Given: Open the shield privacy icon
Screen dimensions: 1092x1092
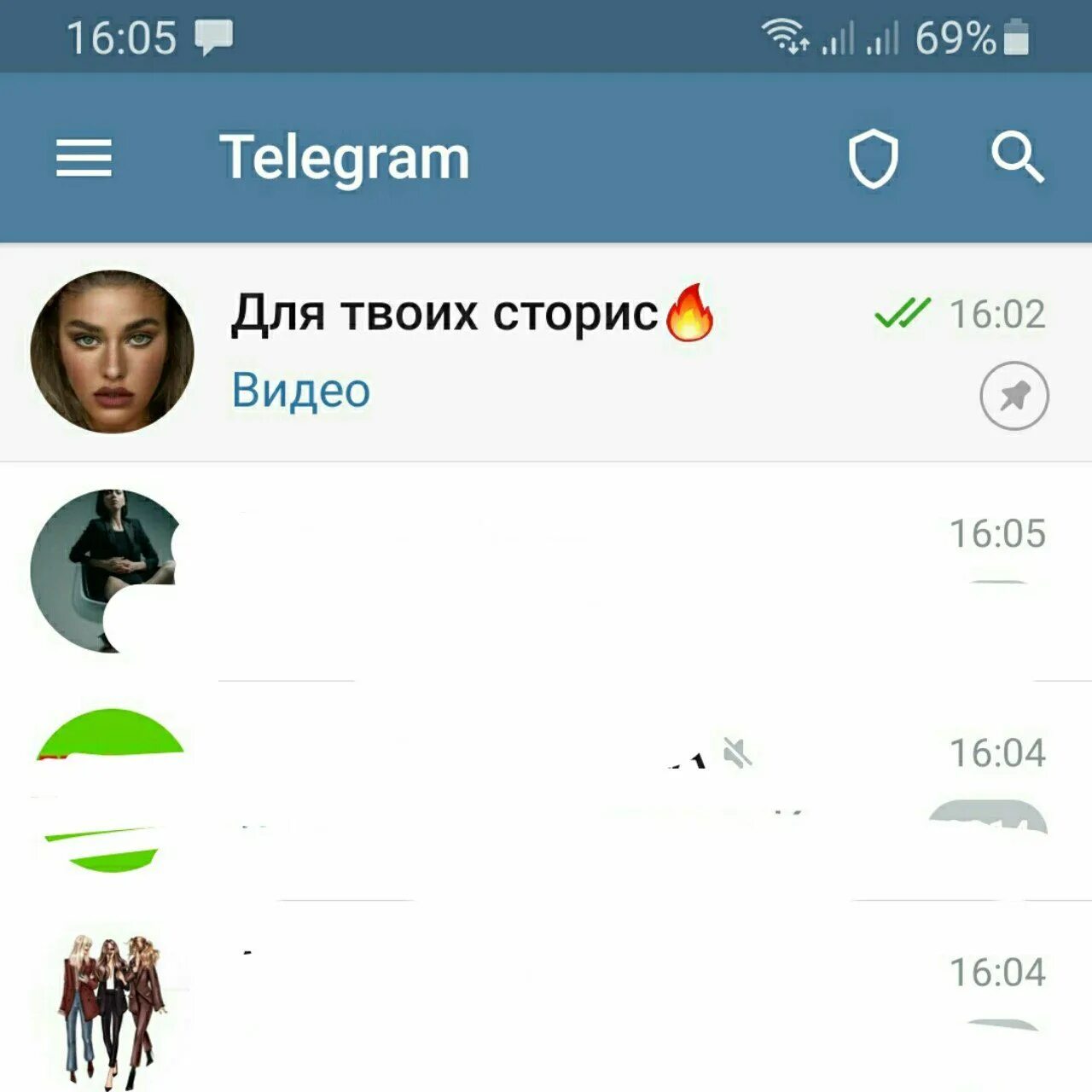Looking at the screenshot, I should (873, 158).
